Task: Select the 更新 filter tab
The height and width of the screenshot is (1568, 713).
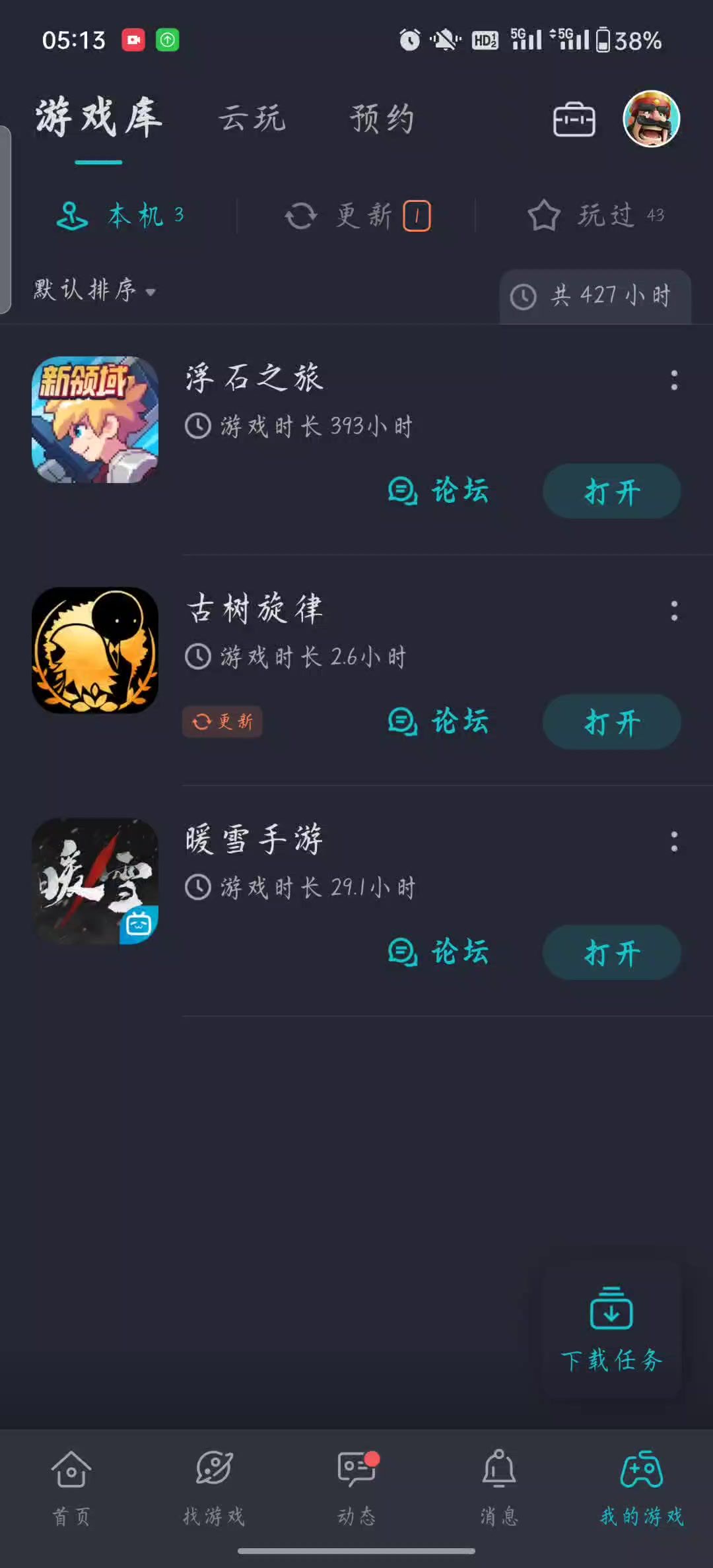Action: coord(357,216)
